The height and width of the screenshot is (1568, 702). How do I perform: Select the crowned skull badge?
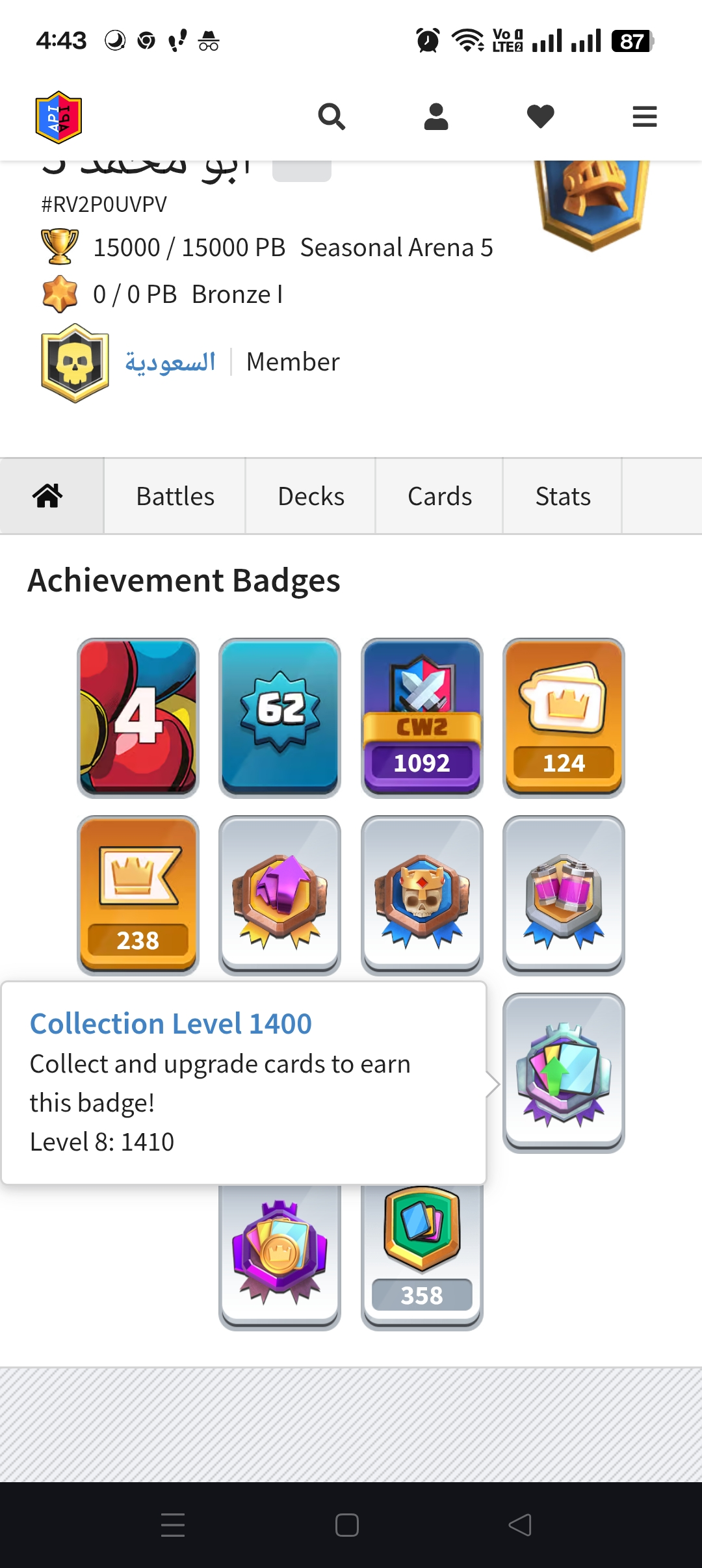(x=422, y=895)
